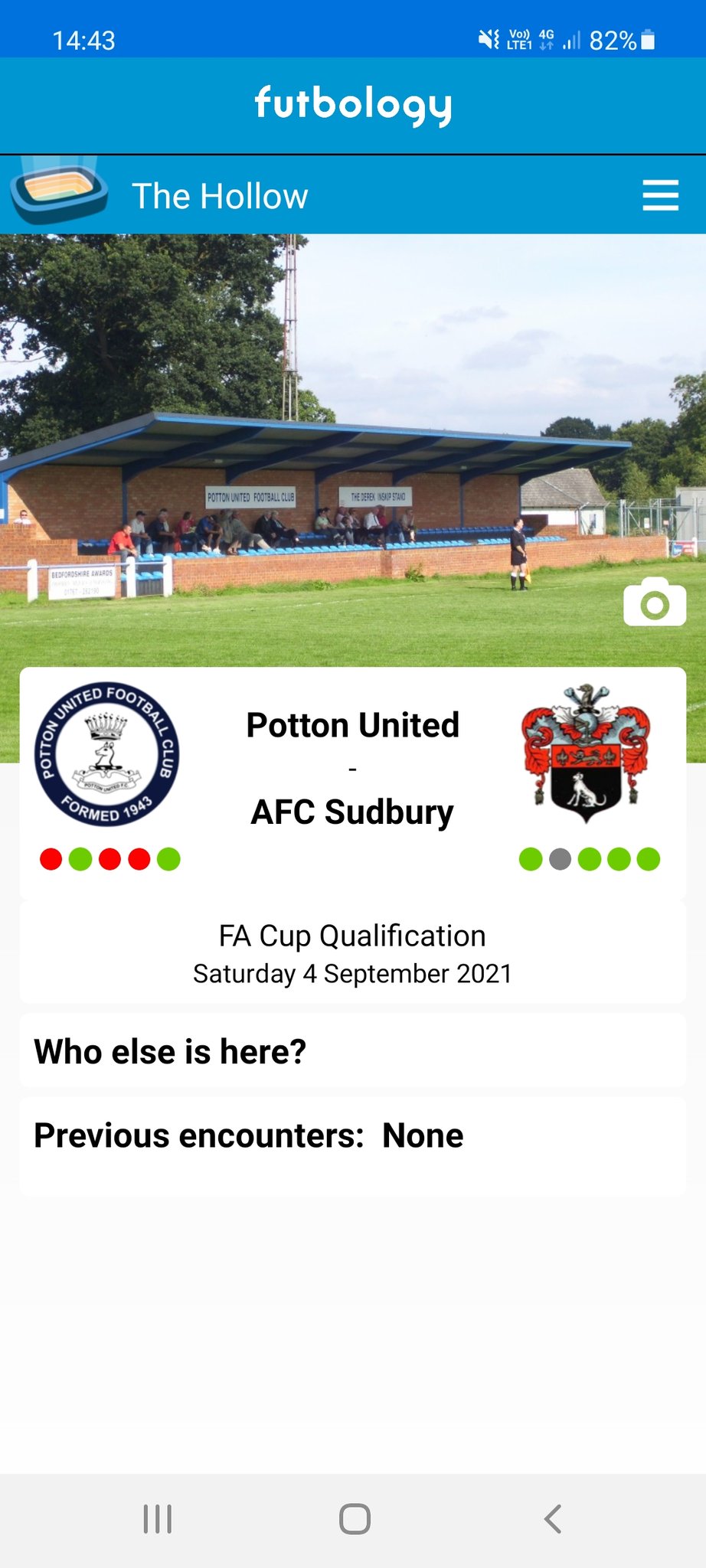This screenshot has width=706, height=1568.
Task: Open the 'Who else is here?' section
Action: coord(352,1051)
